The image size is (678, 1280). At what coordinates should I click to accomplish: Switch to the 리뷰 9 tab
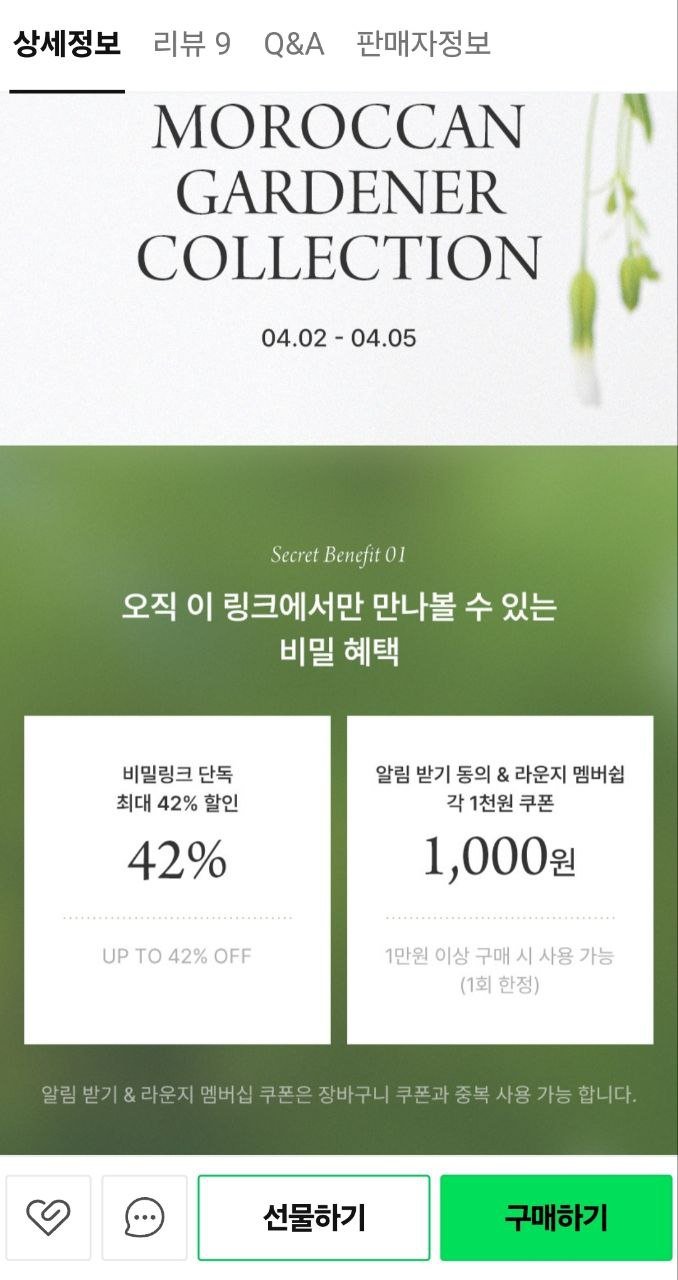[x=192, y=44]
